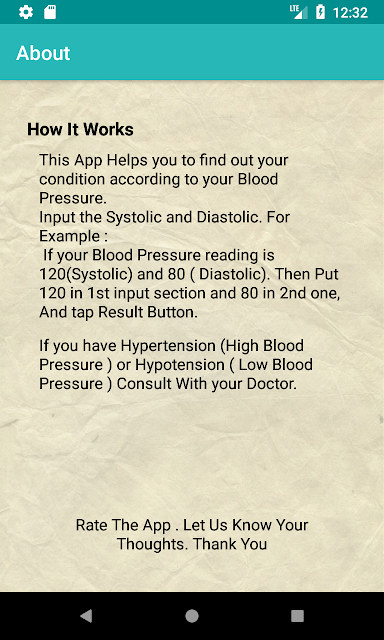Go to the home screen
The image size is (384, 640).
click(192, 616)
